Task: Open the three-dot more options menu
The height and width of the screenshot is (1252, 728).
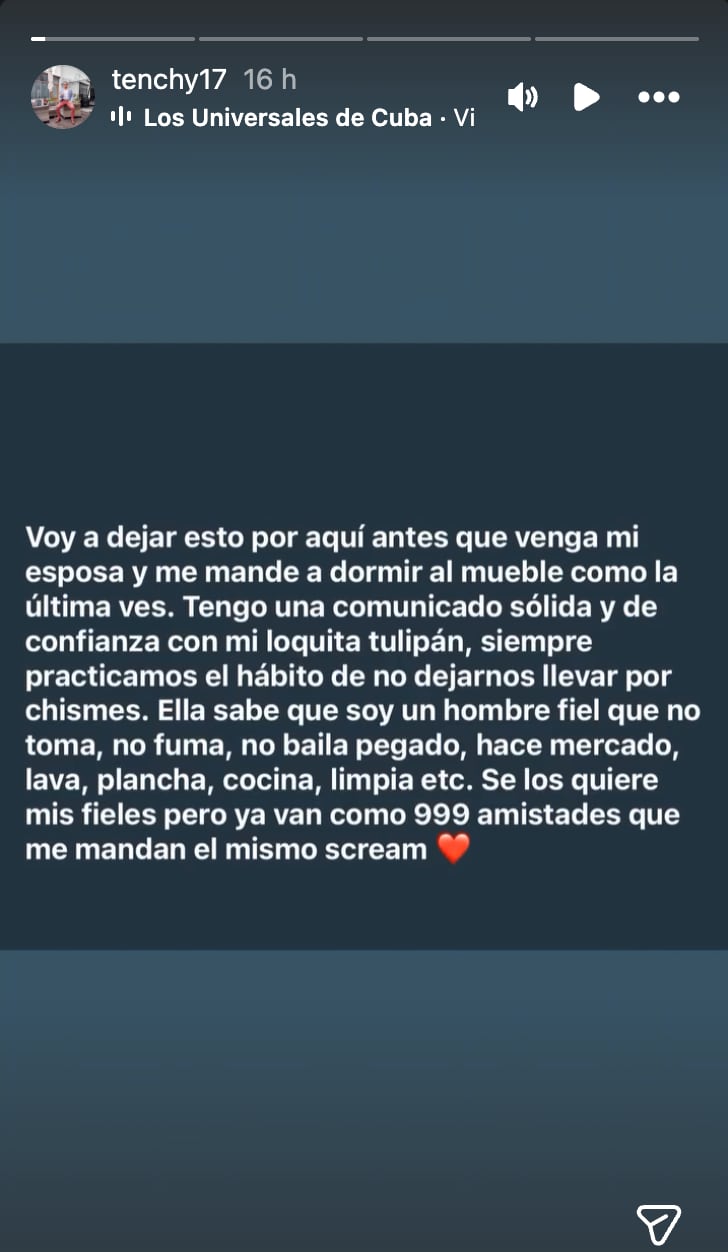Action: pyautogui.click(x=658, y=97)
